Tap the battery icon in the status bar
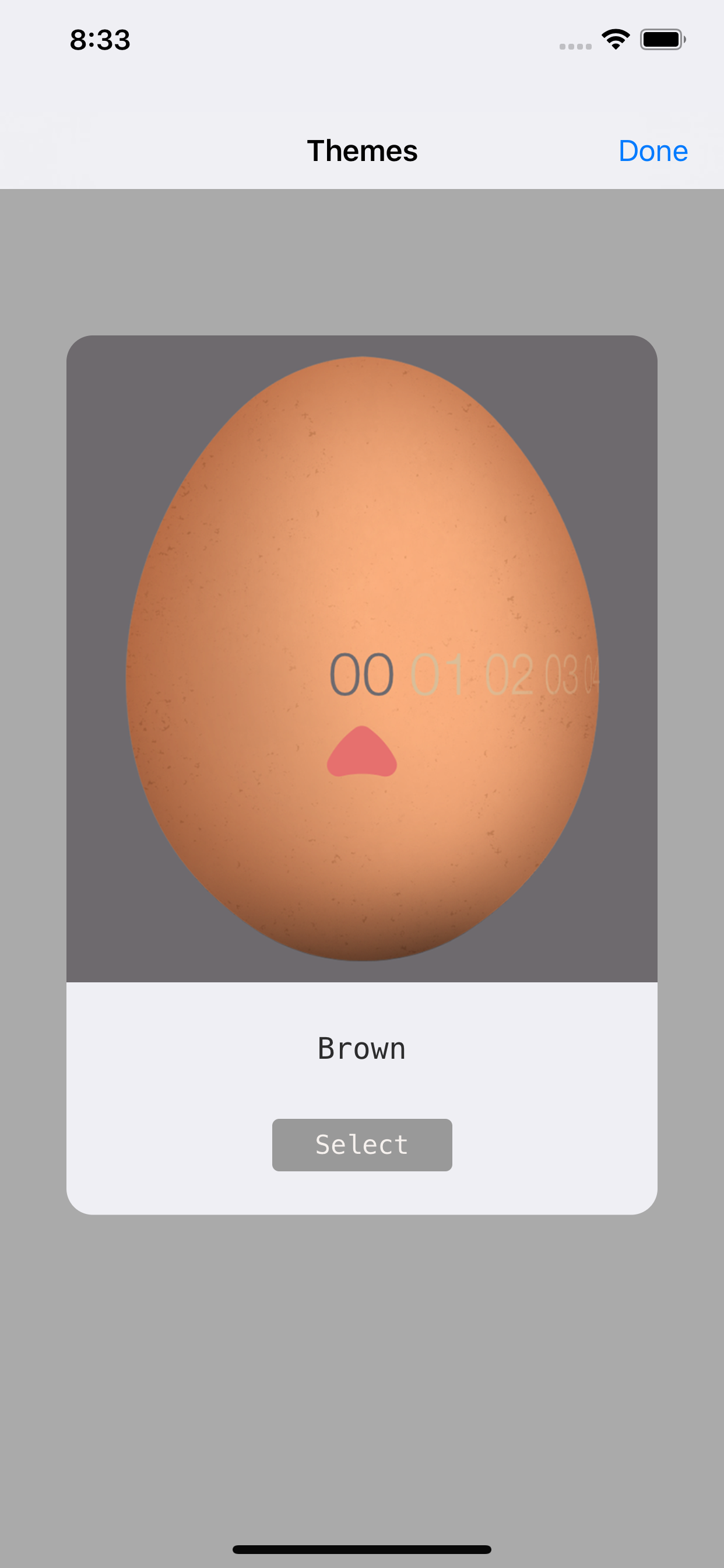Viewport: 724px width, 1568px height. coord(663,39)
